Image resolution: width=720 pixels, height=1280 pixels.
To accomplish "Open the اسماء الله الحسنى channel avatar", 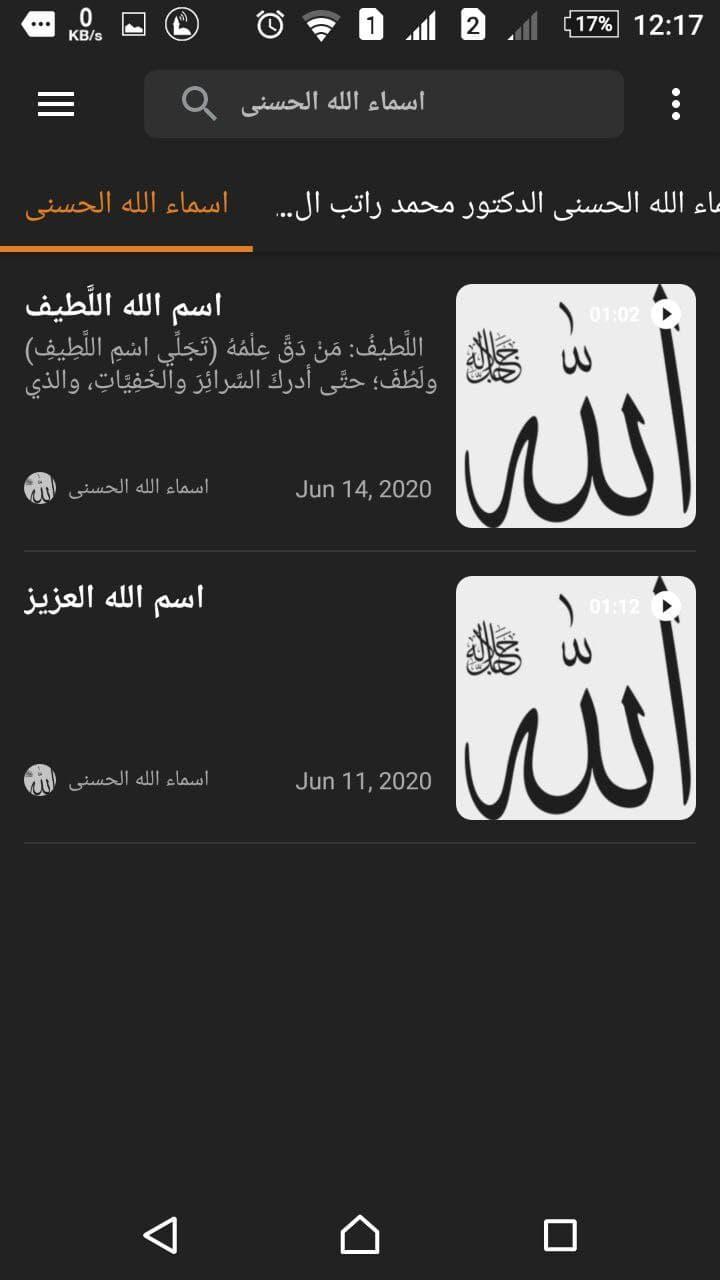I will 40,488.
